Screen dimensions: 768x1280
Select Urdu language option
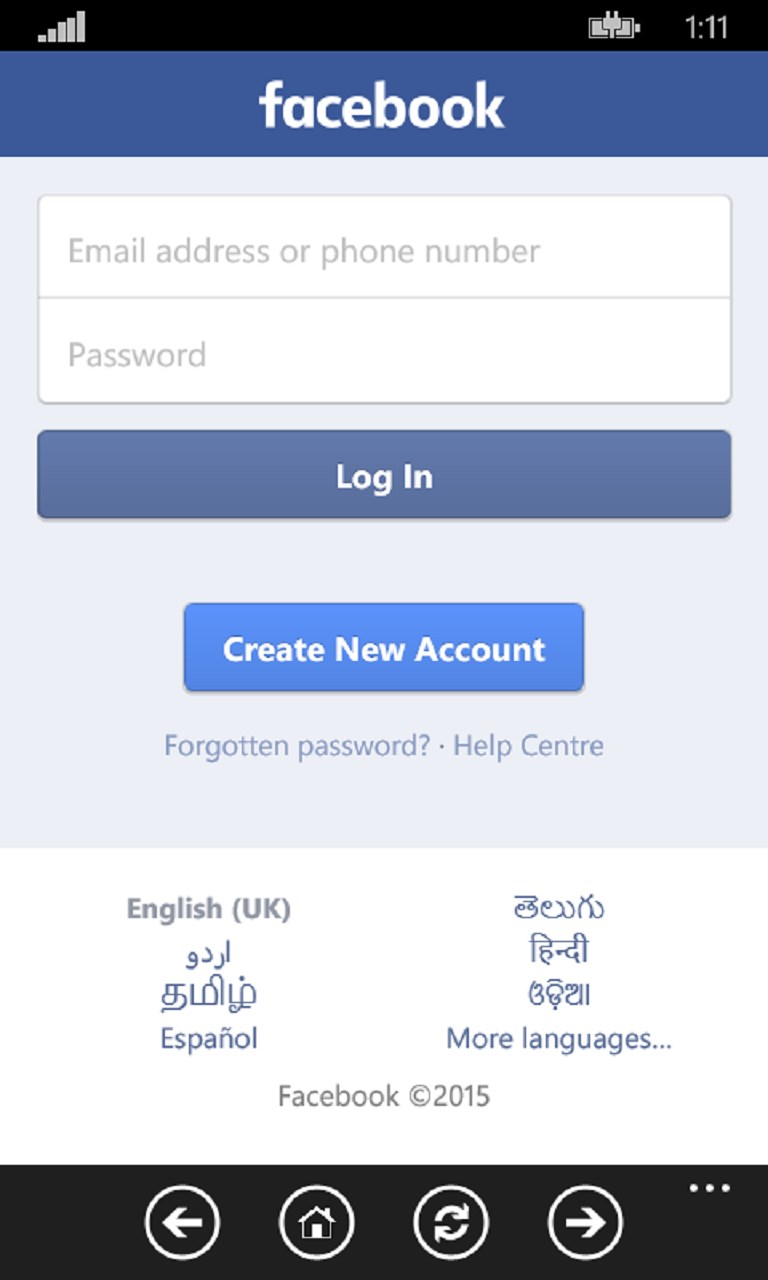click(x=209, y=952)
